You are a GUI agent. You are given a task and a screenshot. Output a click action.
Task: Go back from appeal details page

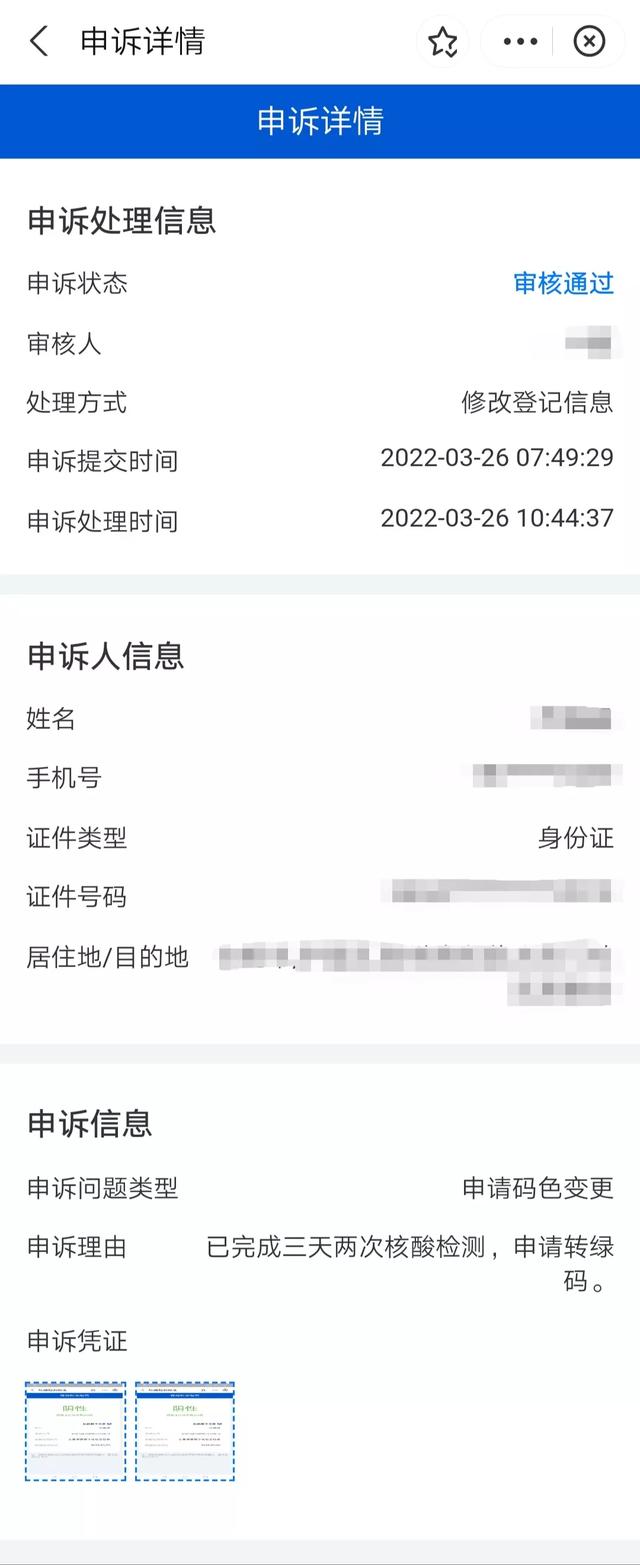coord(39,41)
